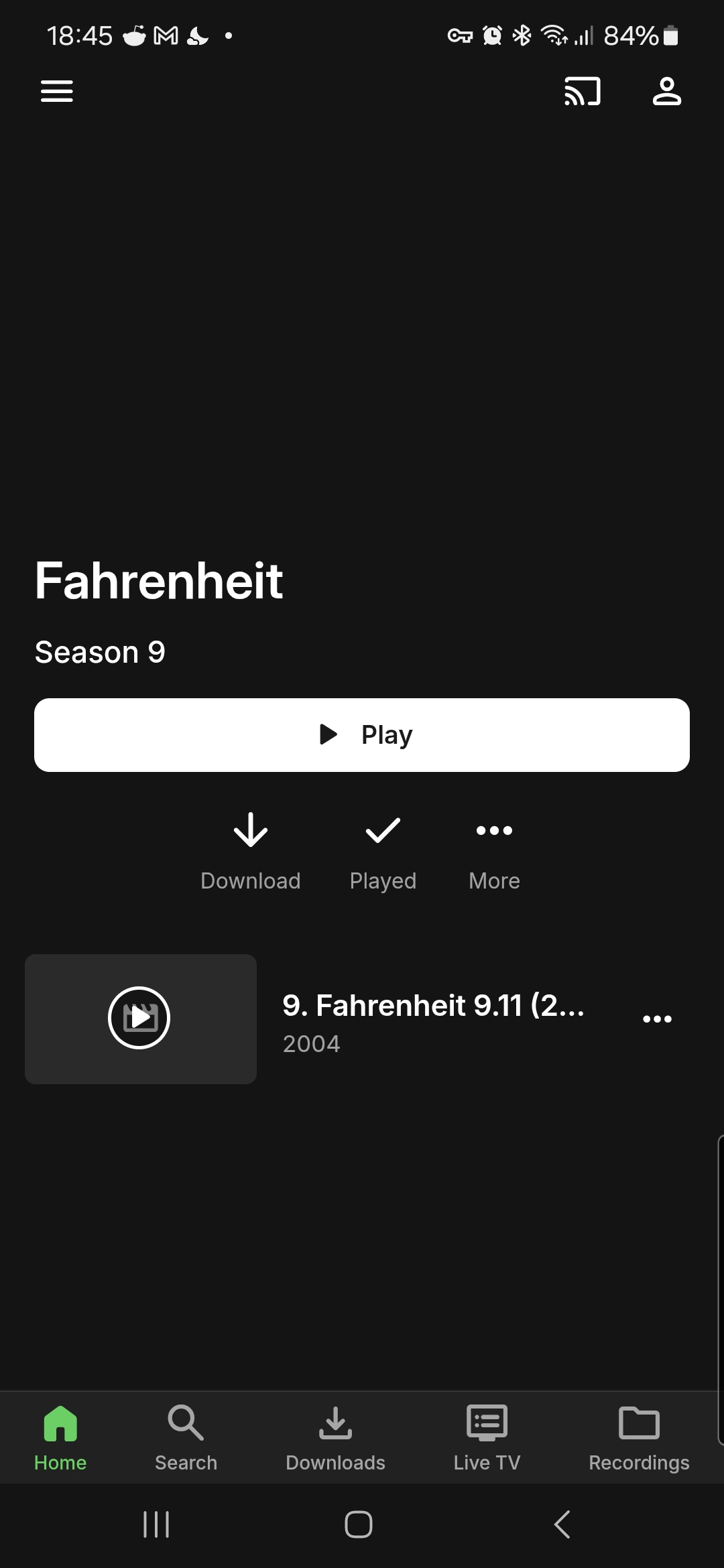Open the user profile icon
The height and width of the screenshot is (1568, 724).
pos(666,91)
